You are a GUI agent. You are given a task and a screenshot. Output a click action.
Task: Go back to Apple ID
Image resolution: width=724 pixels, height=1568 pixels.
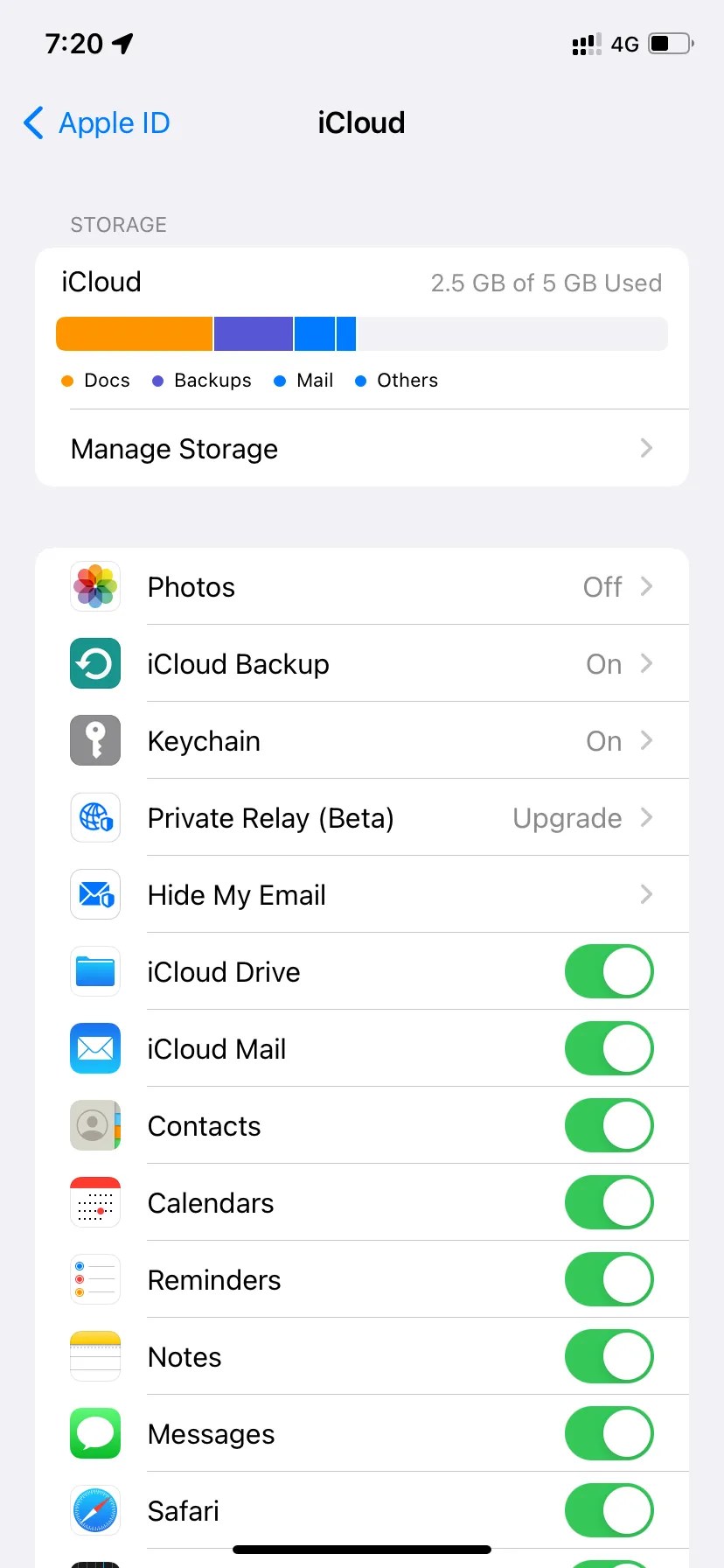pos(96,122)
